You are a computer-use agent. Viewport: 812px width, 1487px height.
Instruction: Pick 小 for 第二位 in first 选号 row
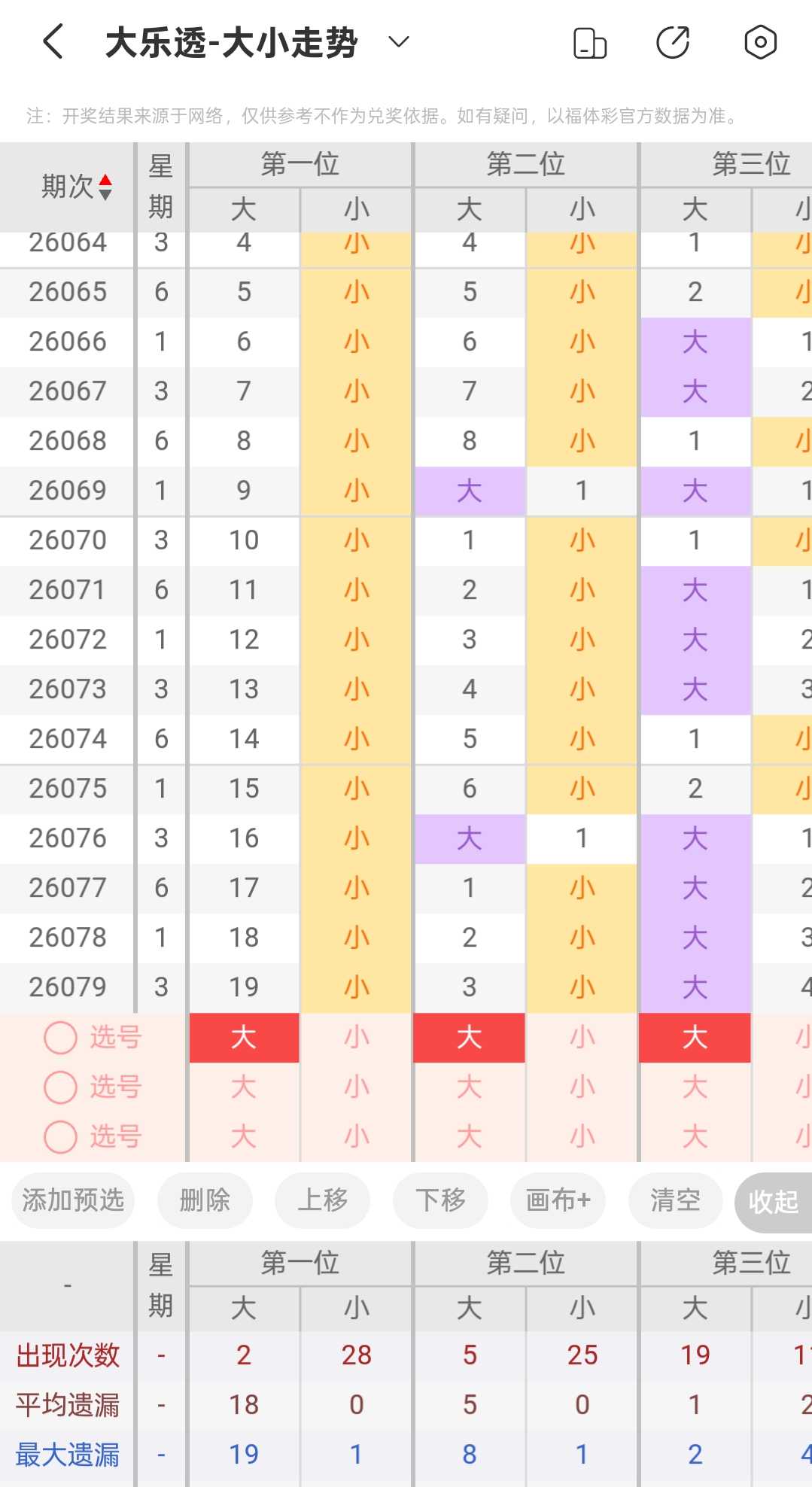click(582, 1038)
